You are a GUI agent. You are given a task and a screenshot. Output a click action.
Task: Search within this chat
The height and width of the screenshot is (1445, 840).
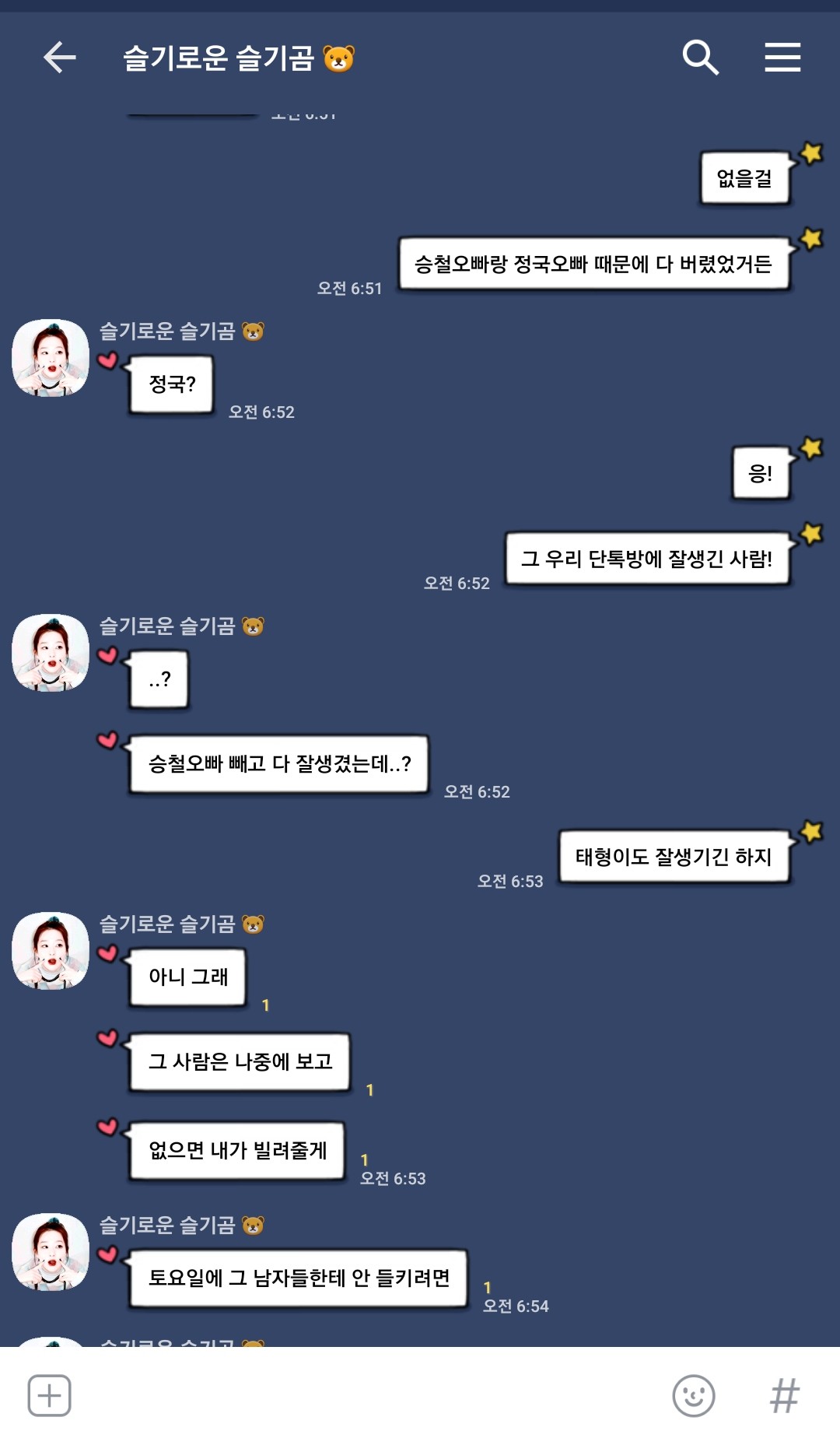point(700,58)
